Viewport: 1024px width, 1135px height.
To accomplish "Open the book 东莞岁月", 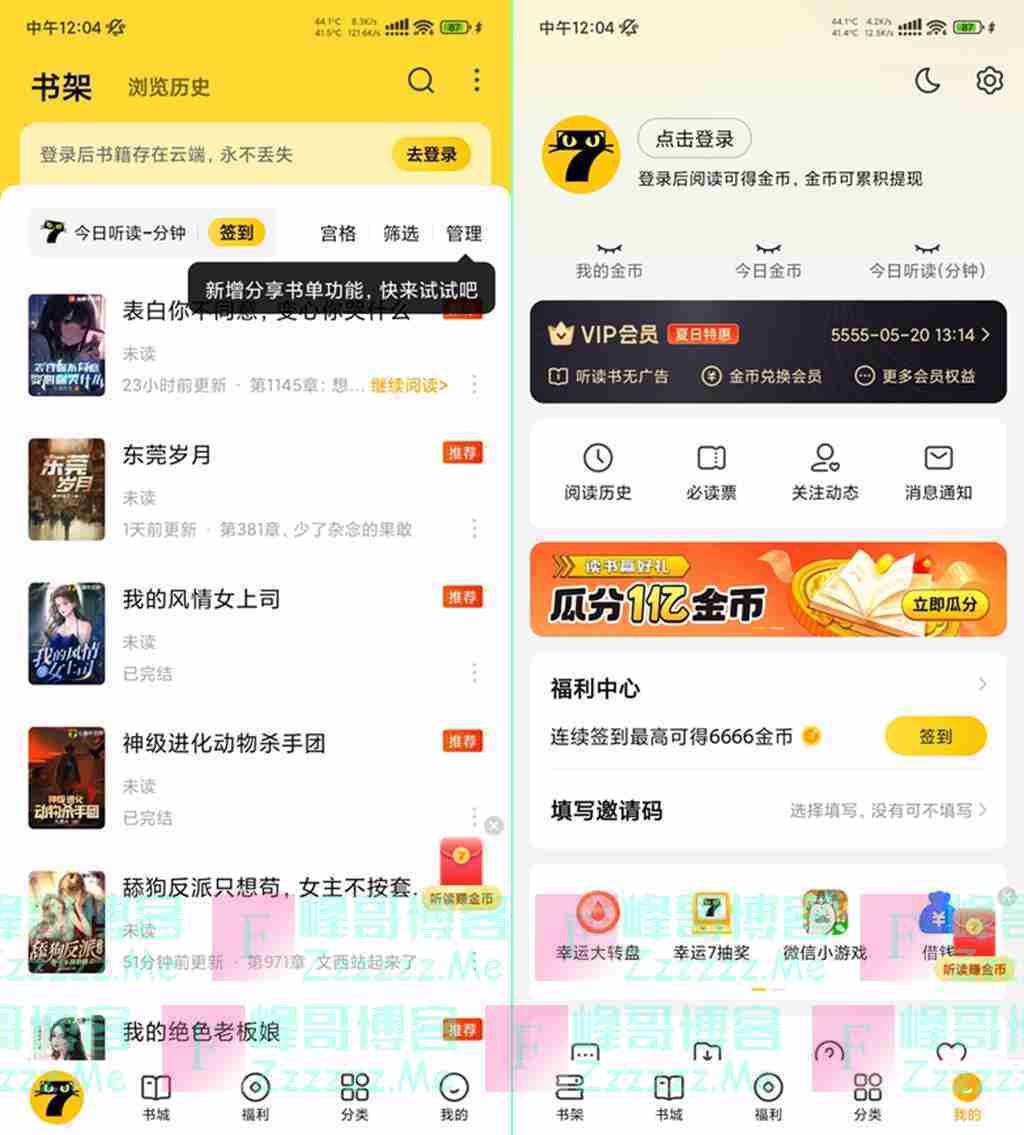I will click(x=167, y=455).
